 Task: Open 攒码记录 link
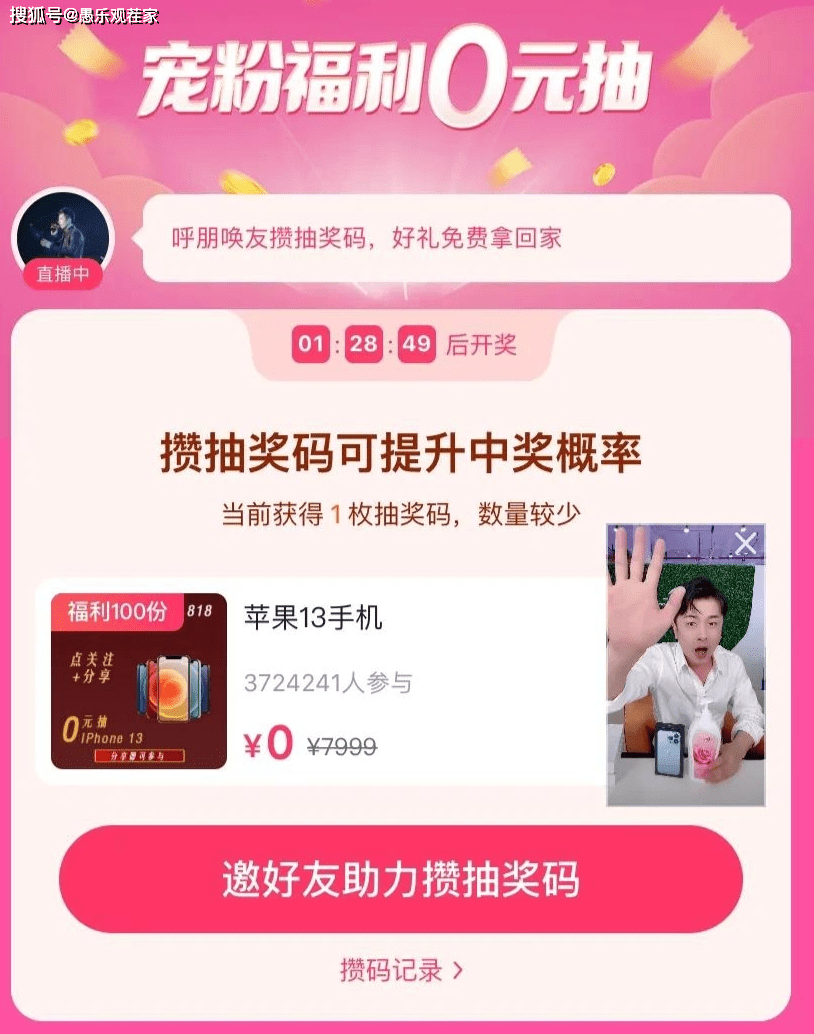pyautogui.click(x=401, y=969)
